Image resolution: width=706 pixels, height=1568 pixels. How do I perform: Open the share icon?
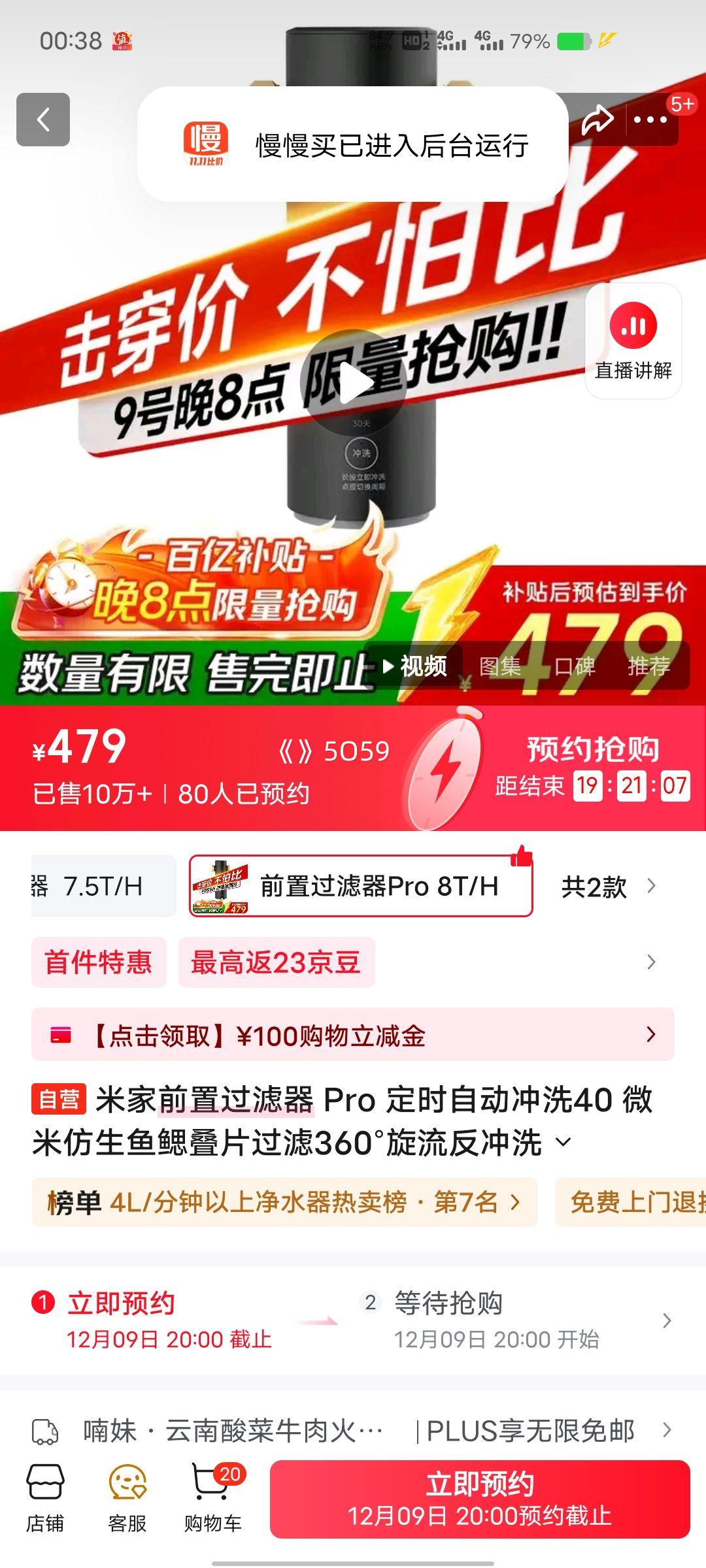pos(597,120)
